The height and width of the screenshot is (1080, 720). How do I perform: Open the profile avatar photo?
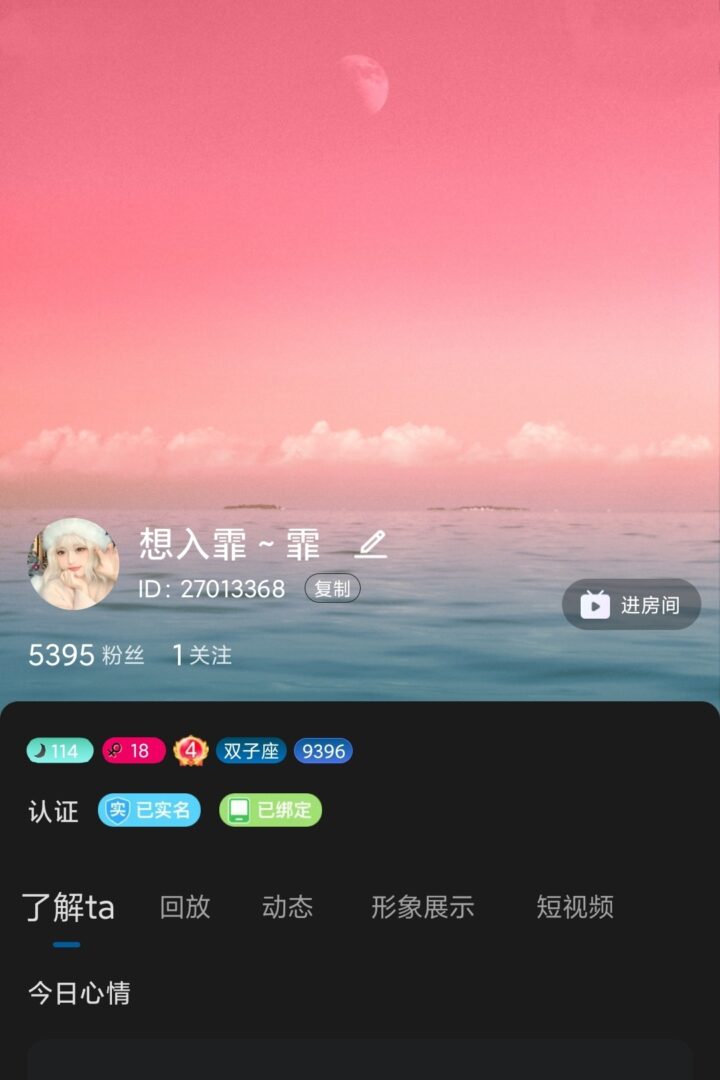[x=73, y=564]
